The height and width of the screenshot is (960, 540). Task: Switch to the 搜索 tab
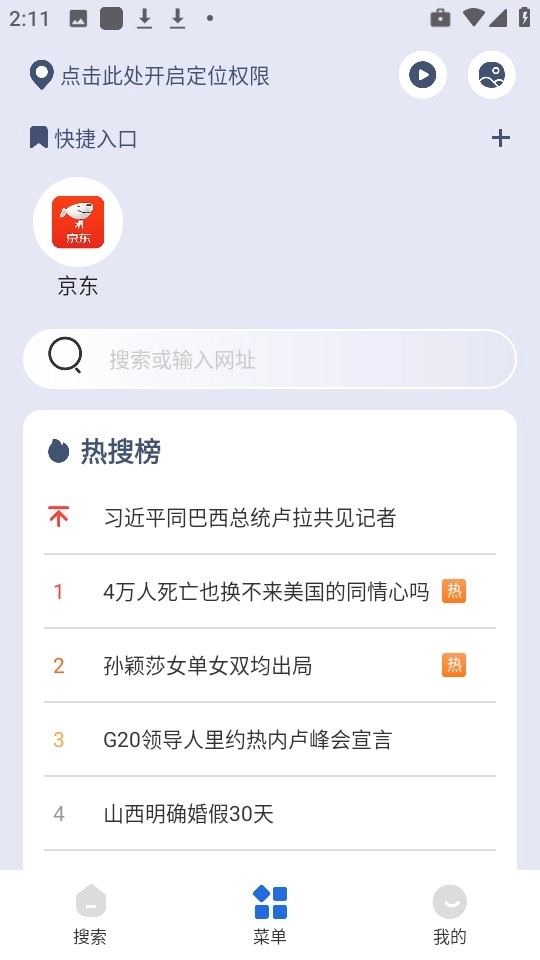90,915
